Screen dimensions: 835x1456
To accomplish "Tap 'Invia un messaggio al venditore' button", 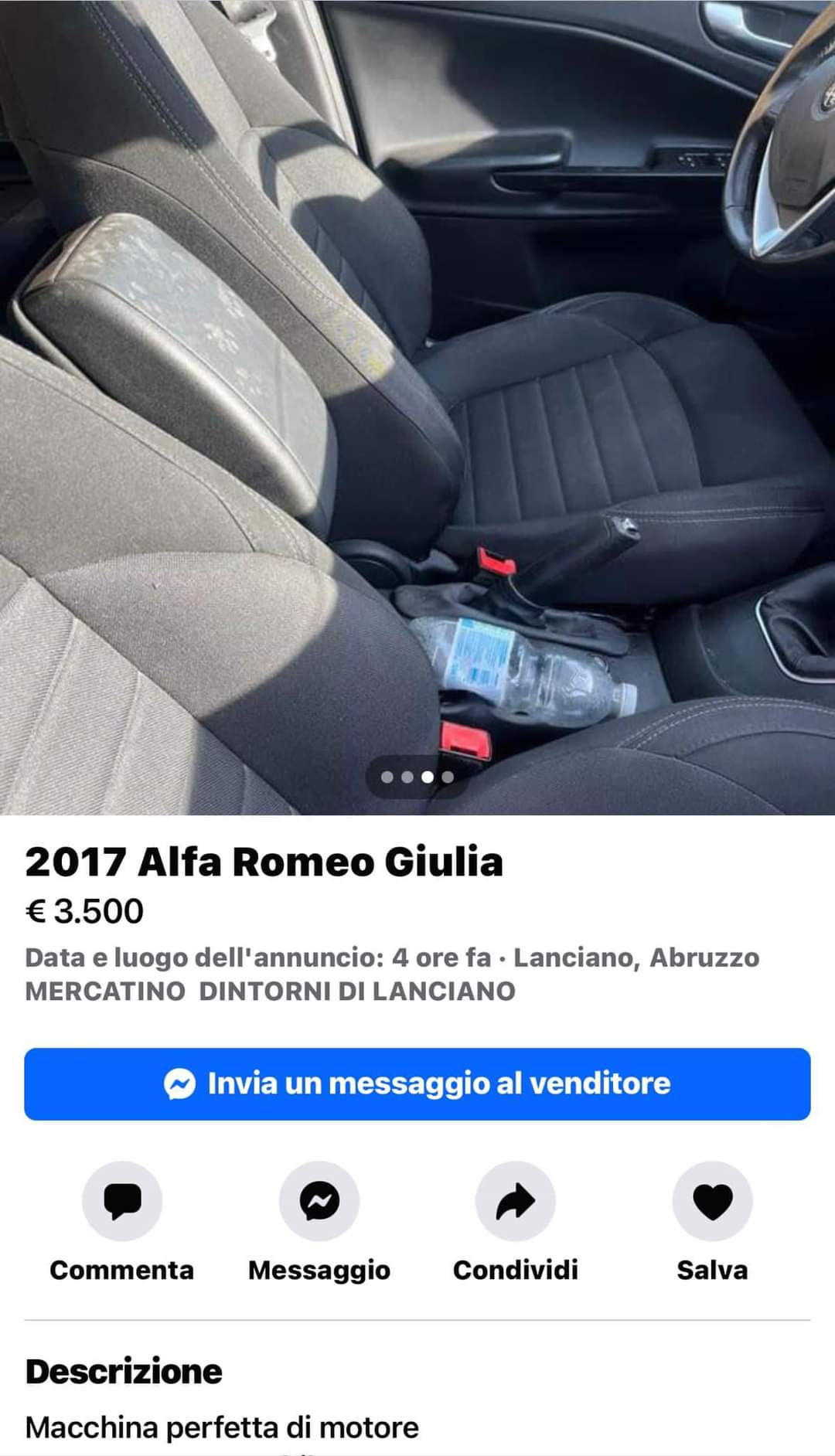I will 417,1083.
